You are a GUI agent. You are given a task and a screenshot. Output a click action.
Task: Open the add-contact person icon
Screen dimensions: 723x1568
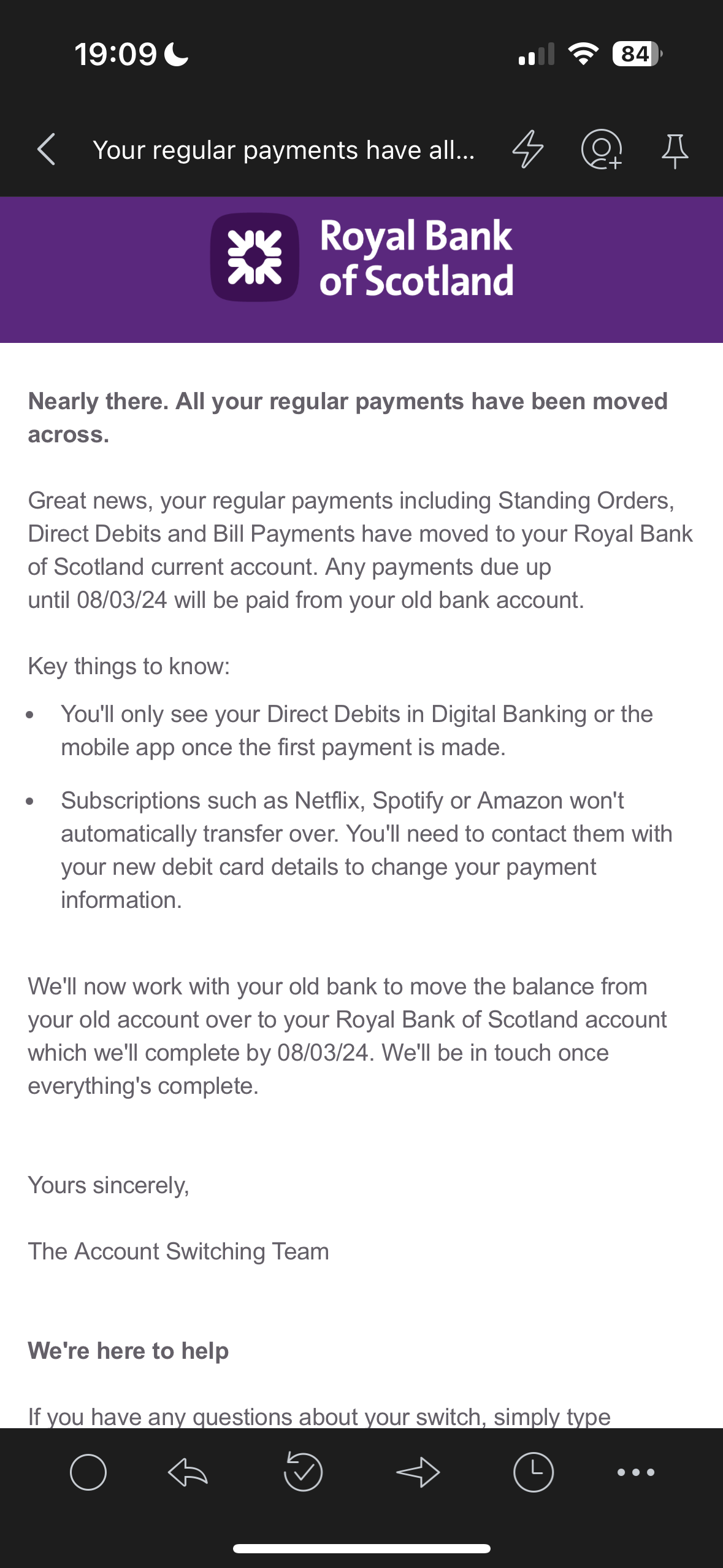[x=602, y=149]
